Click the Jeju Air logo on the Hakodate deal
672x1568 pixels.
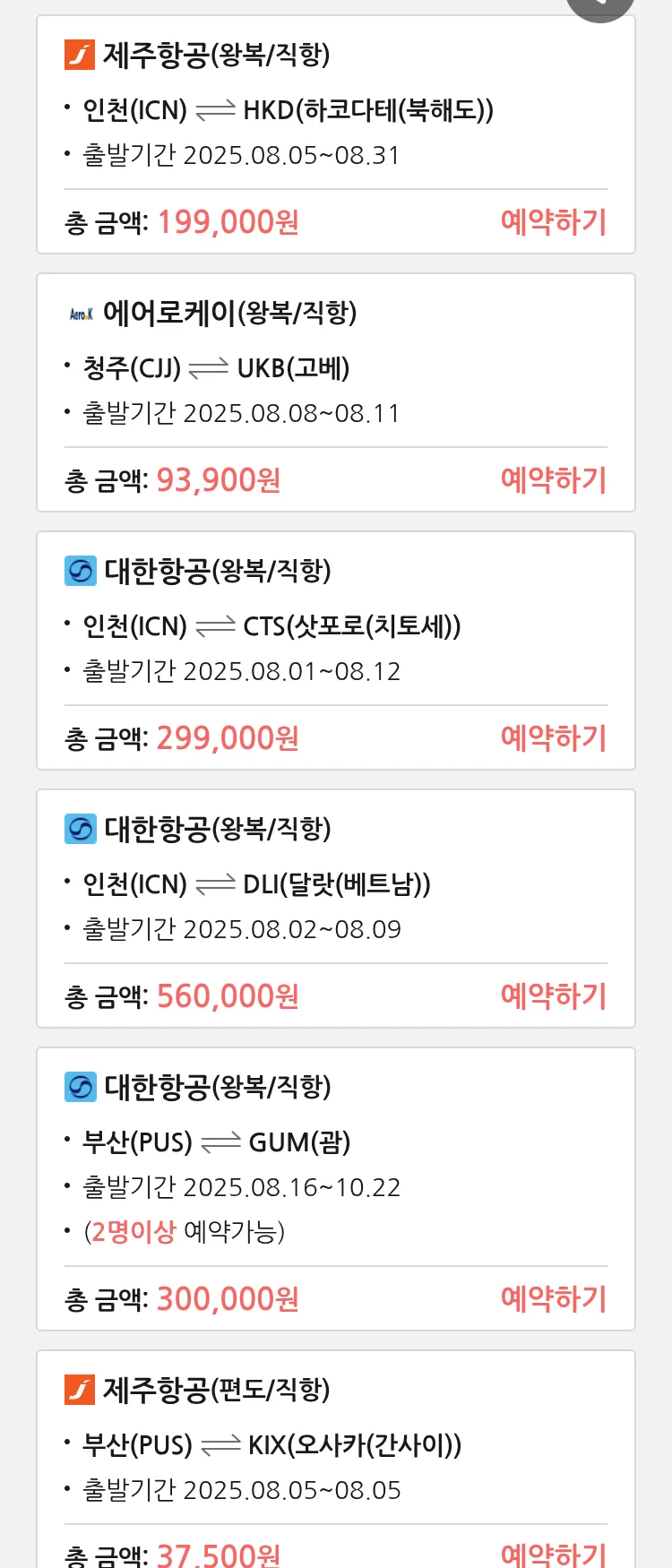pyautogui.click(x=80, y=54)
